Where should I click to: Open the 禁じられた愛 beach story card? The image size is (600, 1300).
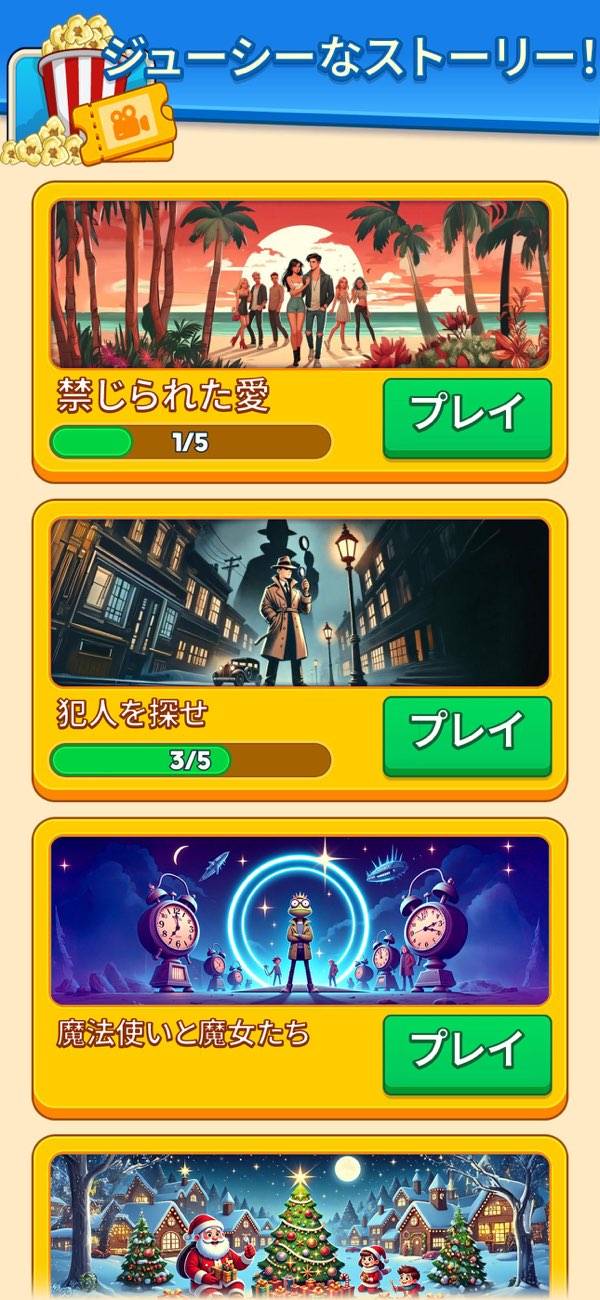300,285
